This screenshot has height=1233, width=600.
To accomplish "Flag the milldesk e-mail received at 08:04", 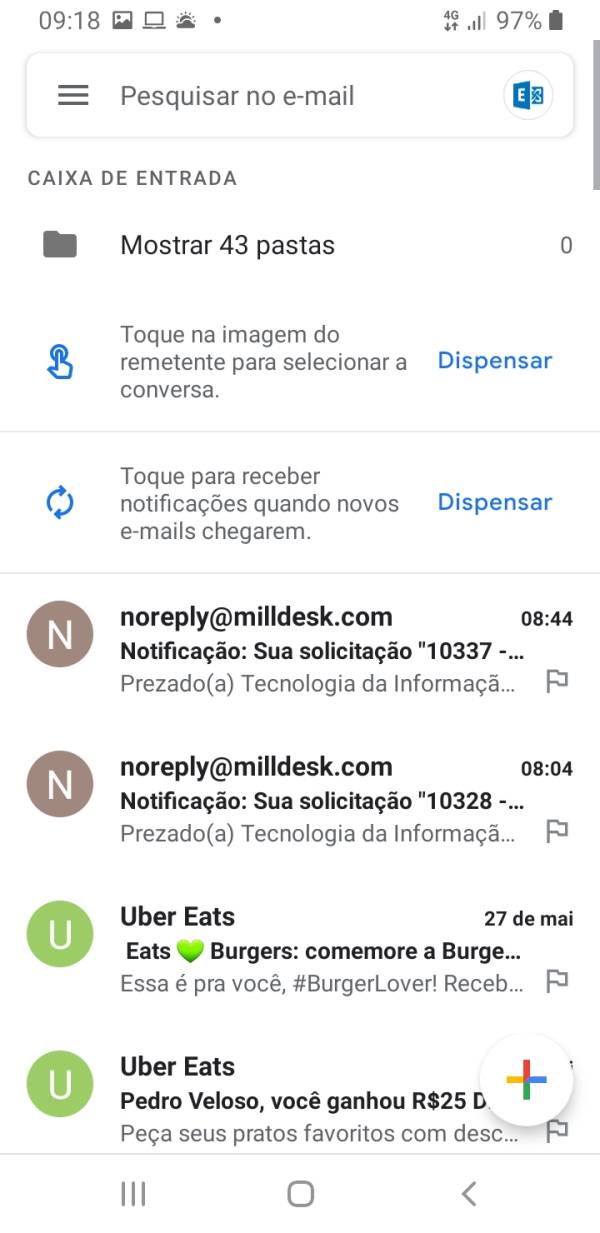I will (x=557, y=831).
